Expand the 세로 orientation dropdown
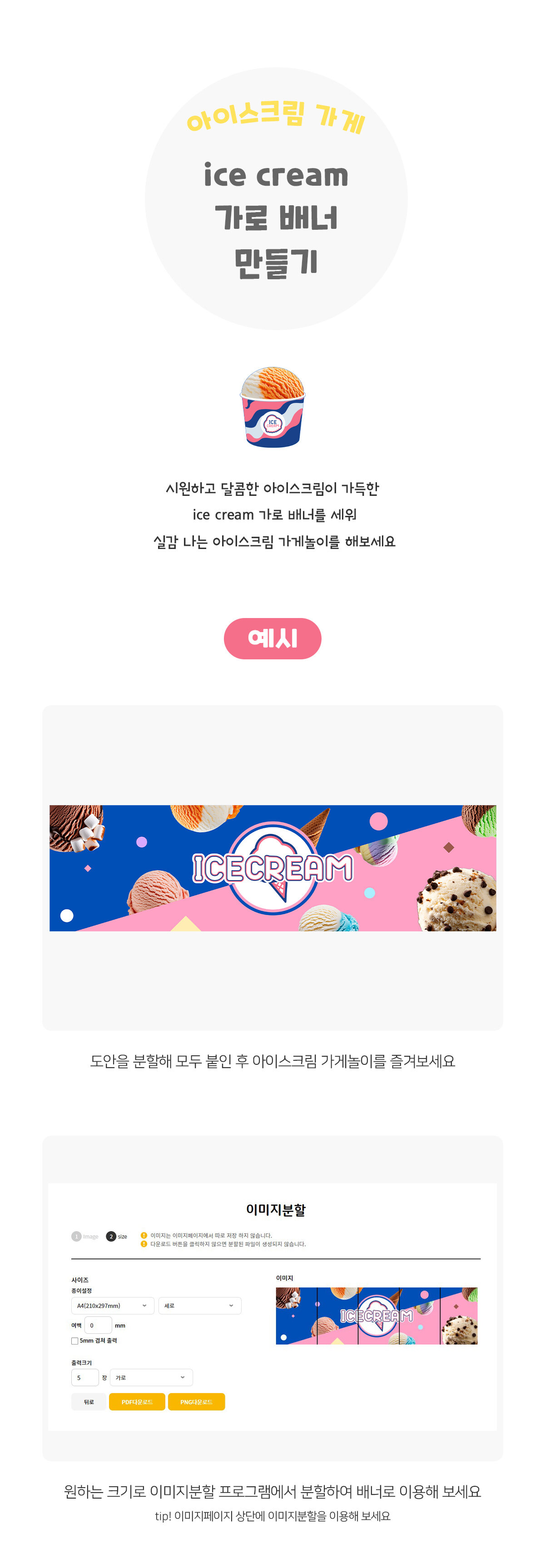The image size is (545, 1568). tap(200, 1306)
